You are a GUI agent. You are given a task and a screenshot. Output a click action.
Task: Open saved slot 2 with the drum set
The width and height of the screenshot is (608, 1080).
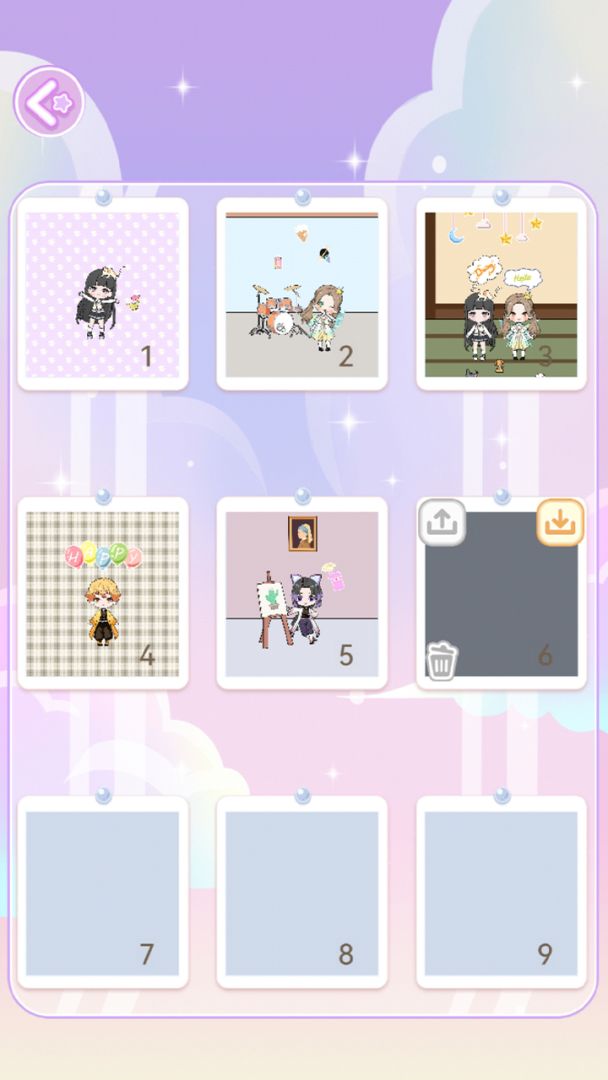coord(302,294)
